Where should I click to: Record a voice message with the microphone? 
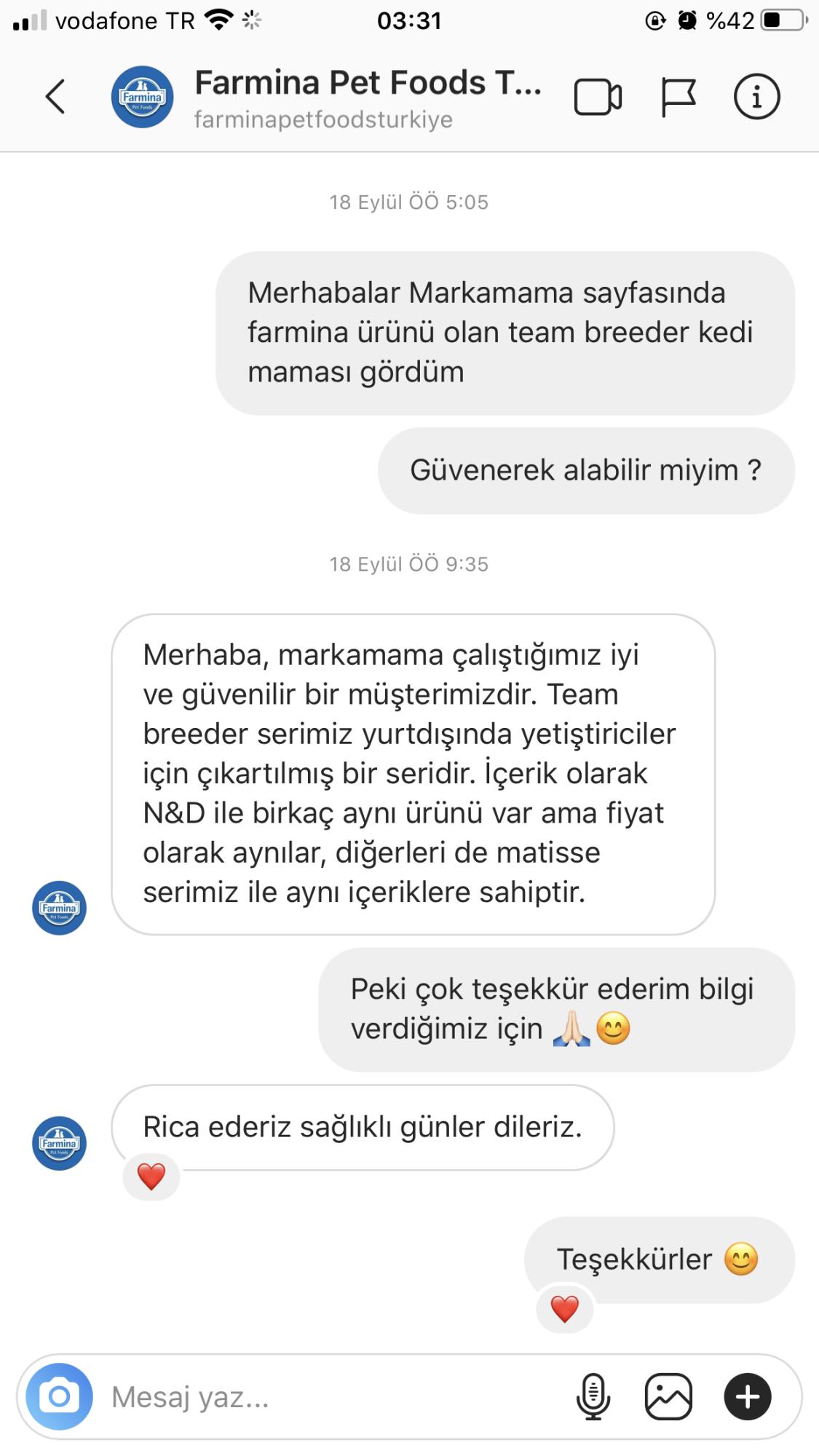point(593,1396)
